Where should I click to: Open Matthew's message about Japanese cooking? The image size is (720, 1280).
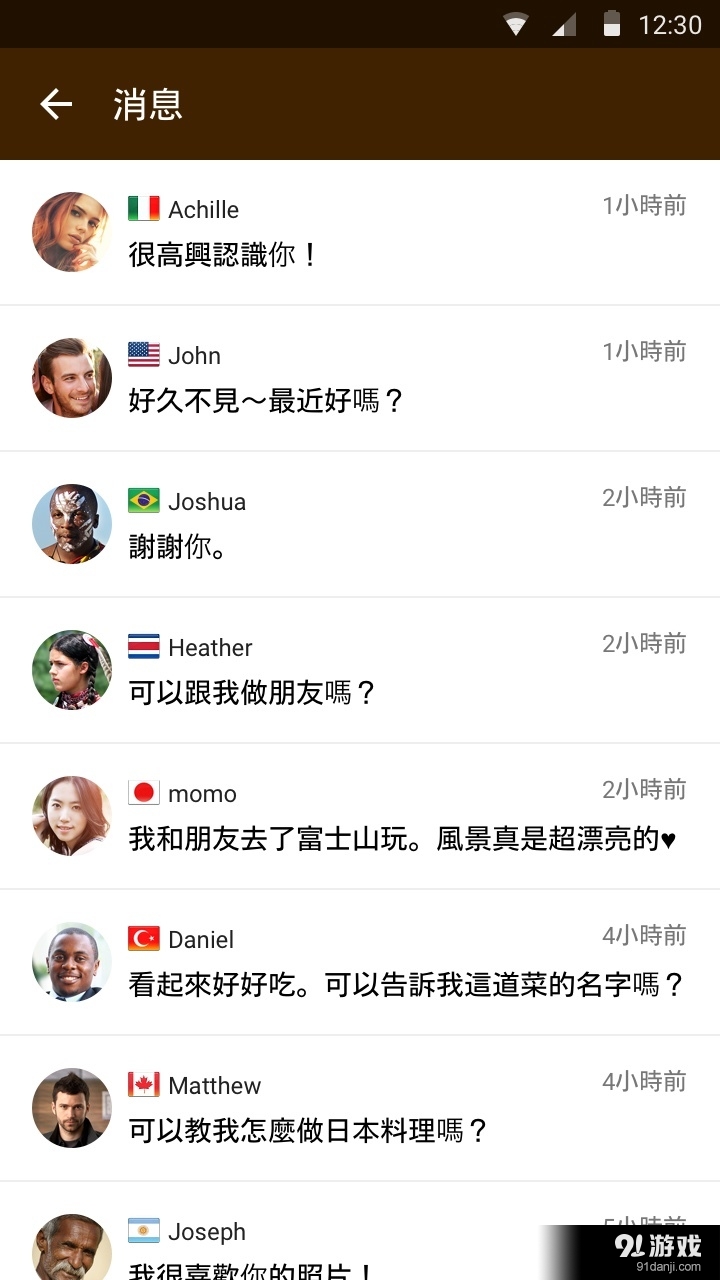tap(360, 1109)
